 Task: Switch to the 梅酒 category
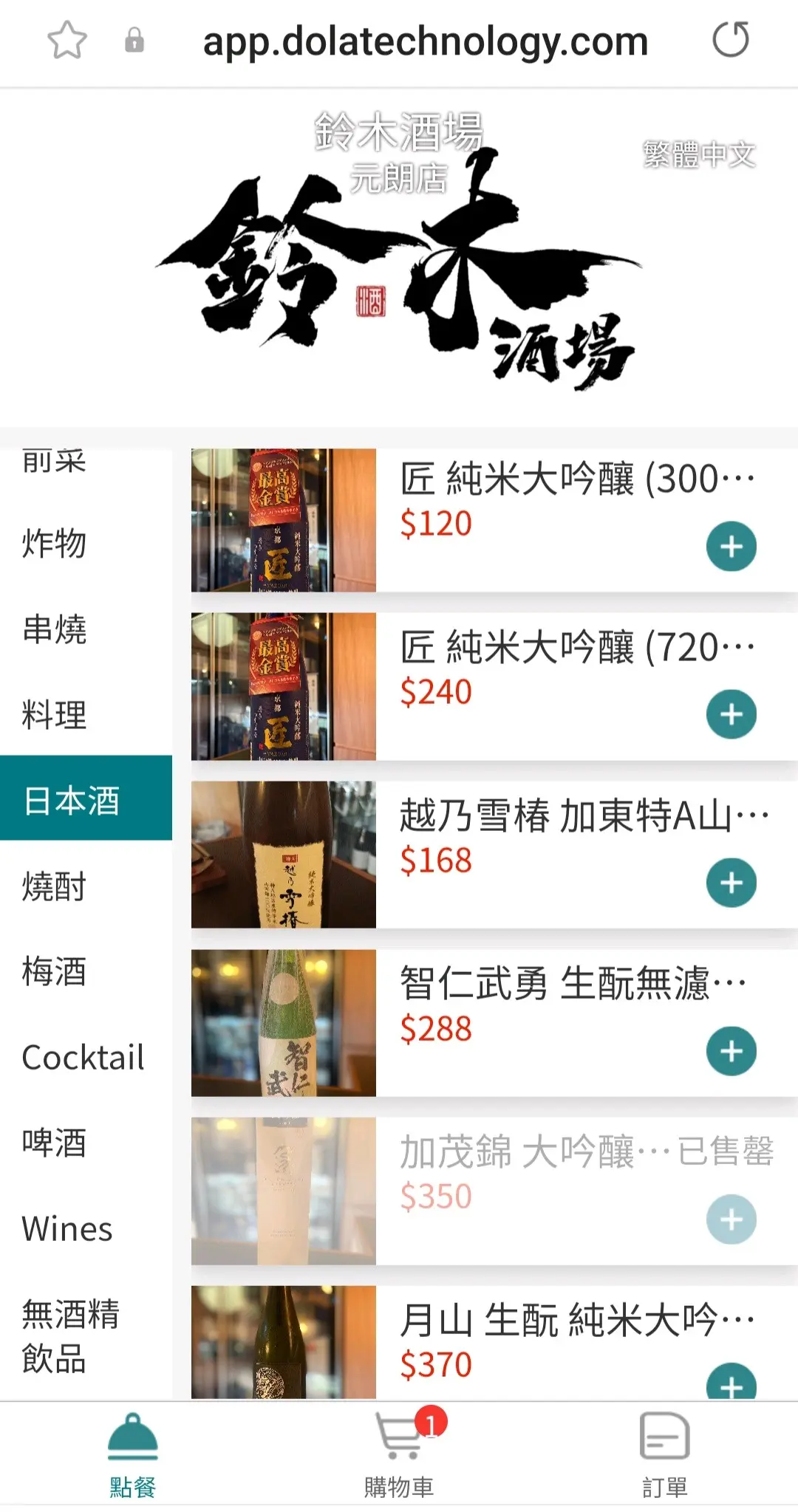55,972
